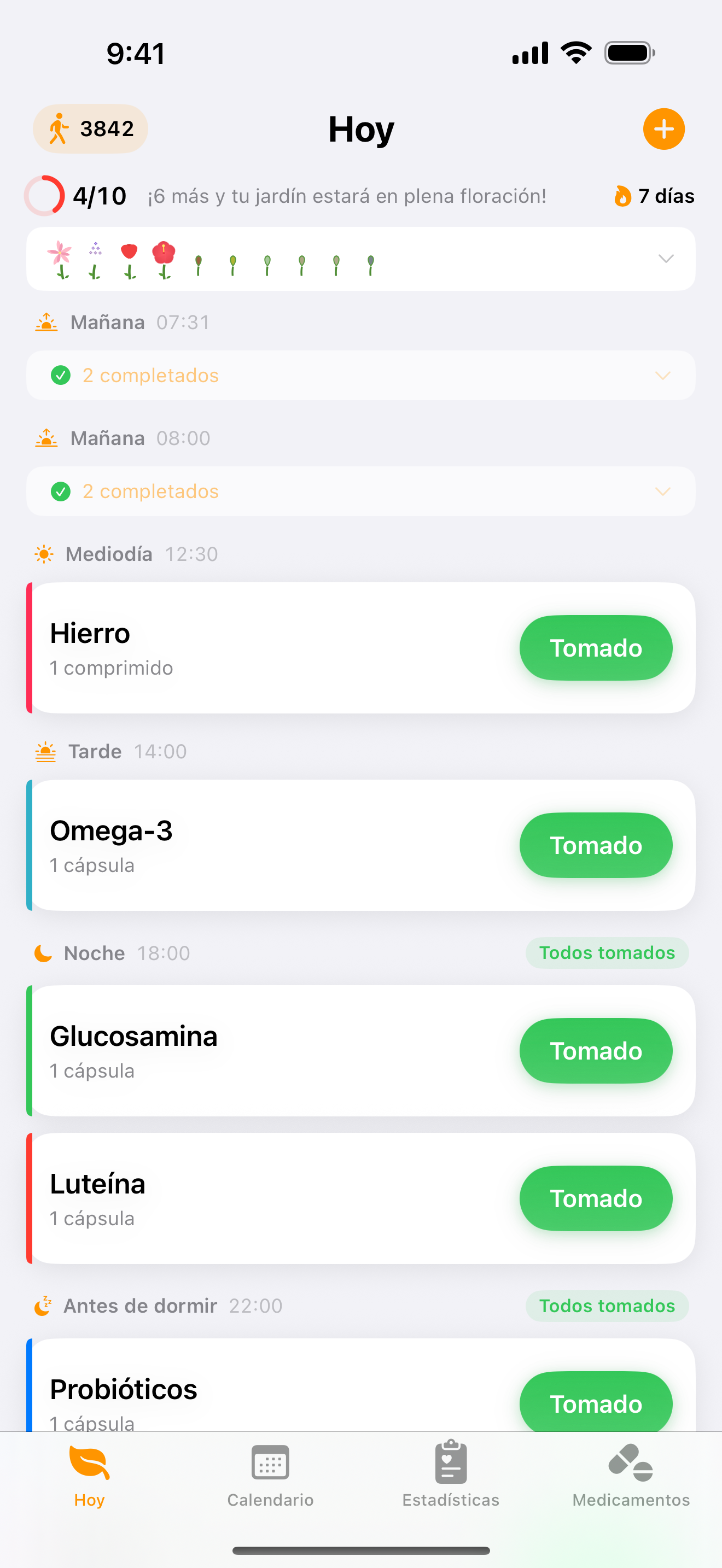Tap the orange plus button to add medication
Viewport: 722px width, 1568px height.
click(x=663, y=128)
